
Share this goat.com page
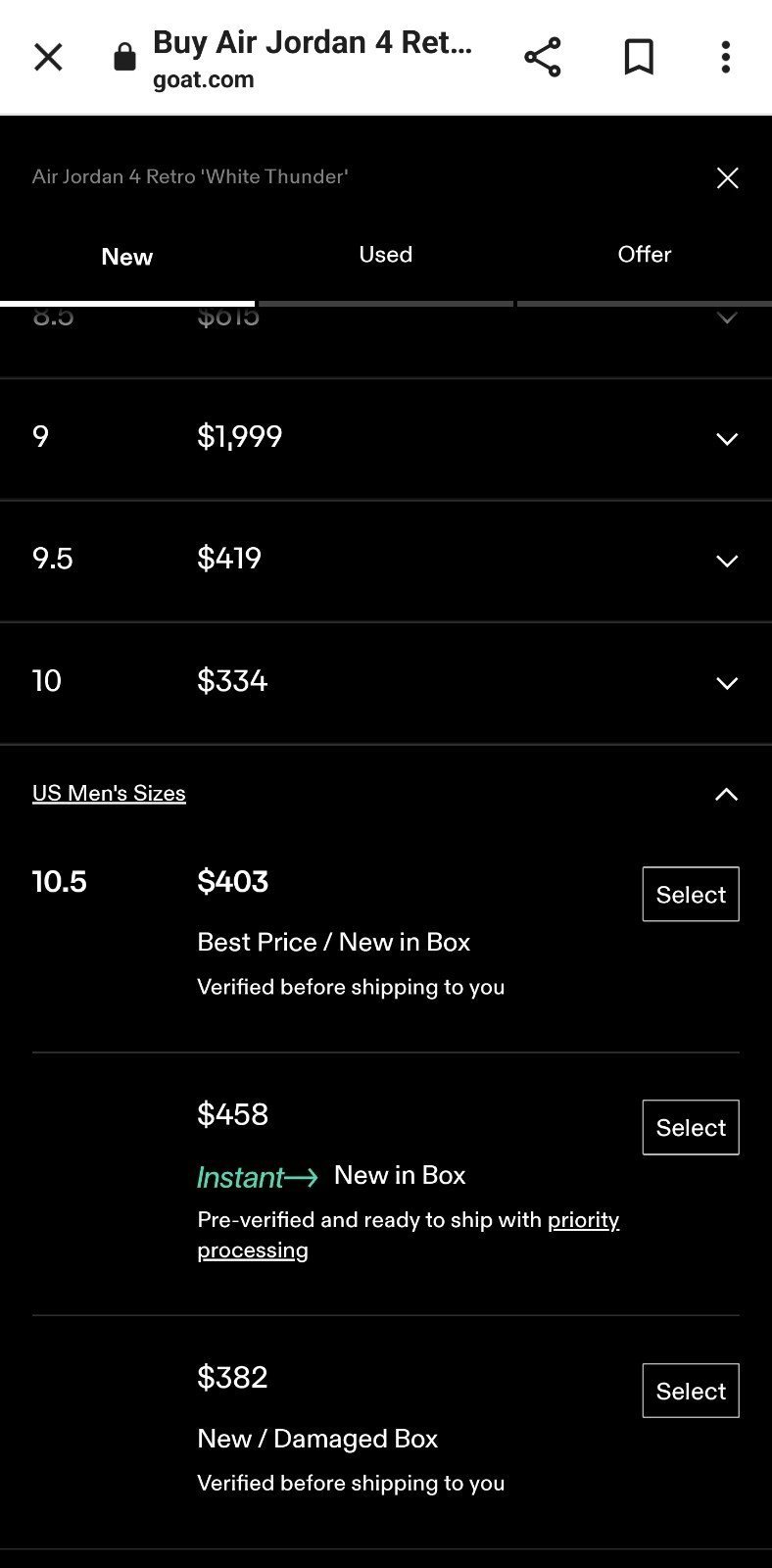(x=542, y=58)
